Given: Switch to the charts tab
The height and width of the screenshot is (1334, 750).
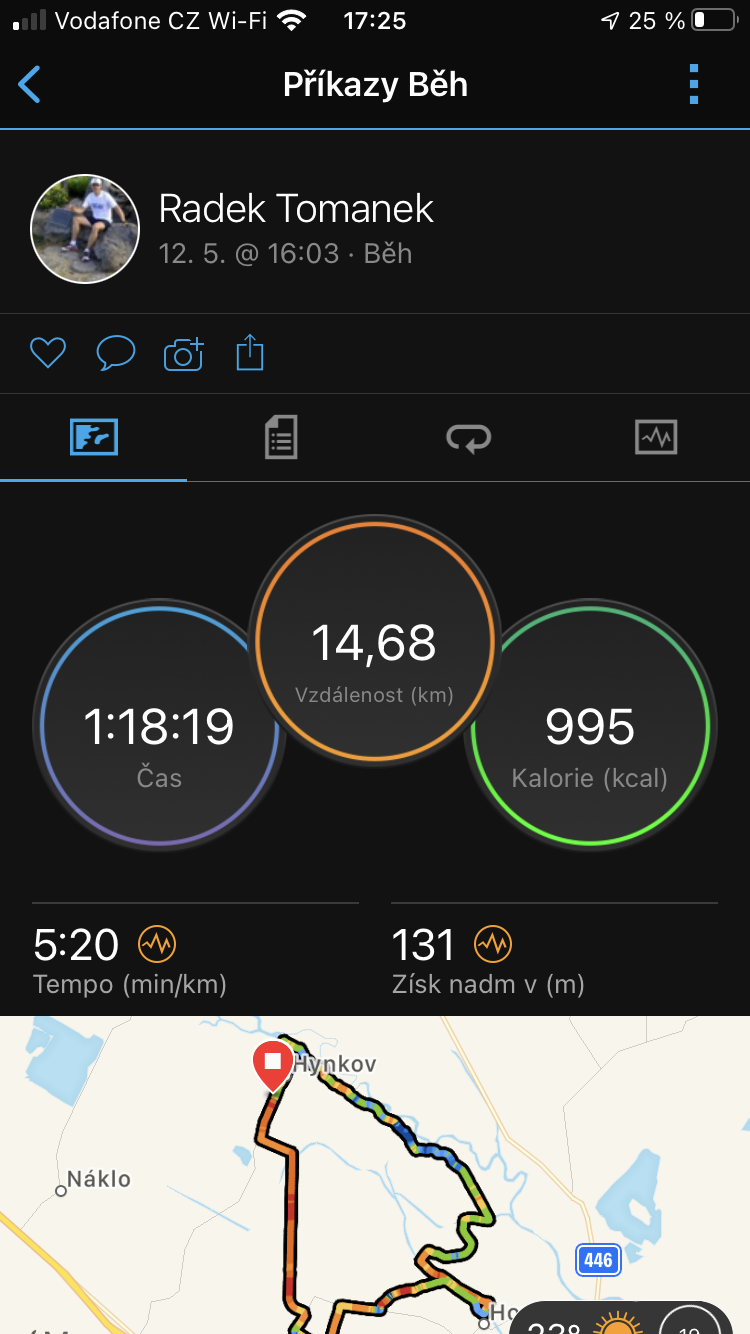Looking at the screenshot, I should coord(656,438).
